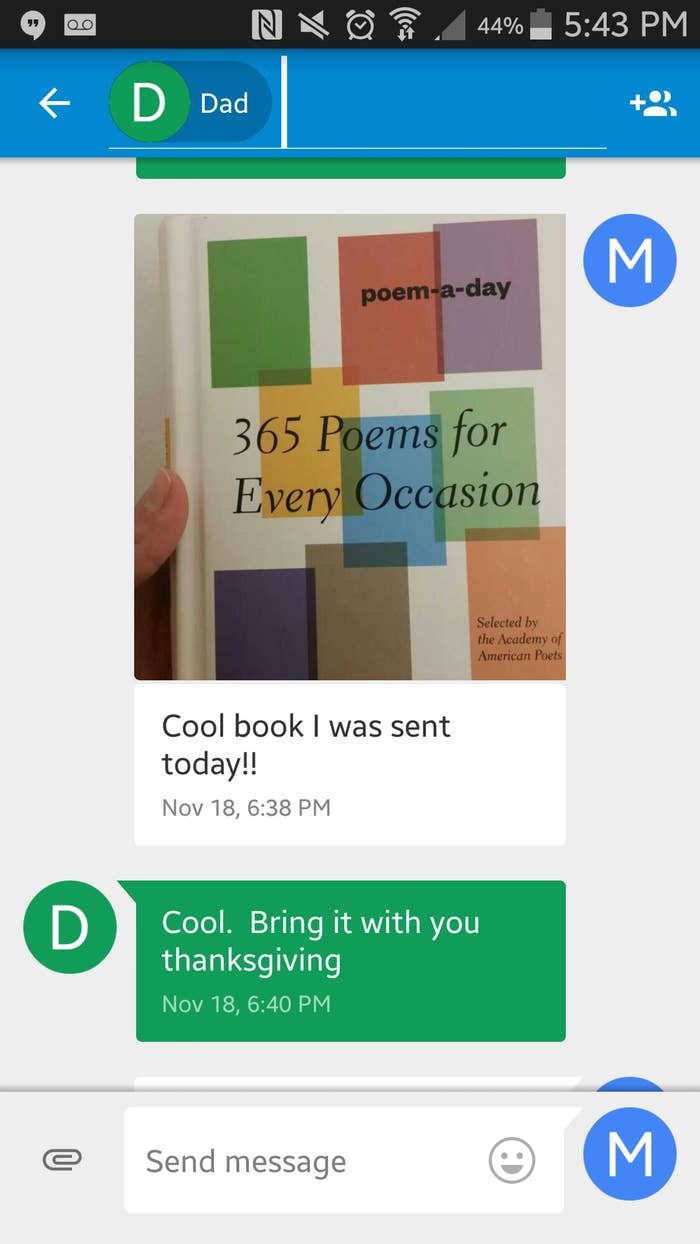
Task: Add people to this conversation
Action: (652, 103)
